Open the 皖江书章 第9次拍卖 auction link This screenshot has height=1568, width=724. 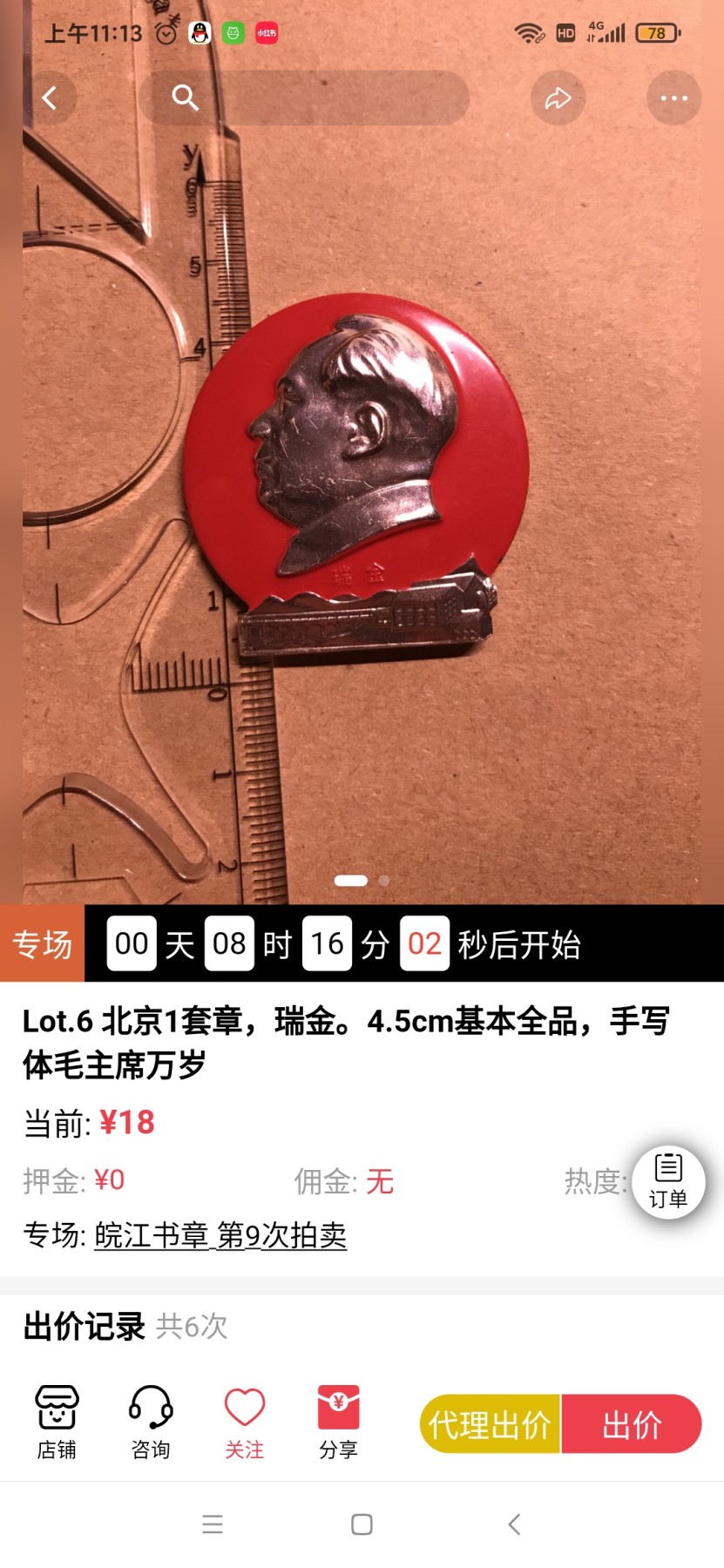point(220,1234)
